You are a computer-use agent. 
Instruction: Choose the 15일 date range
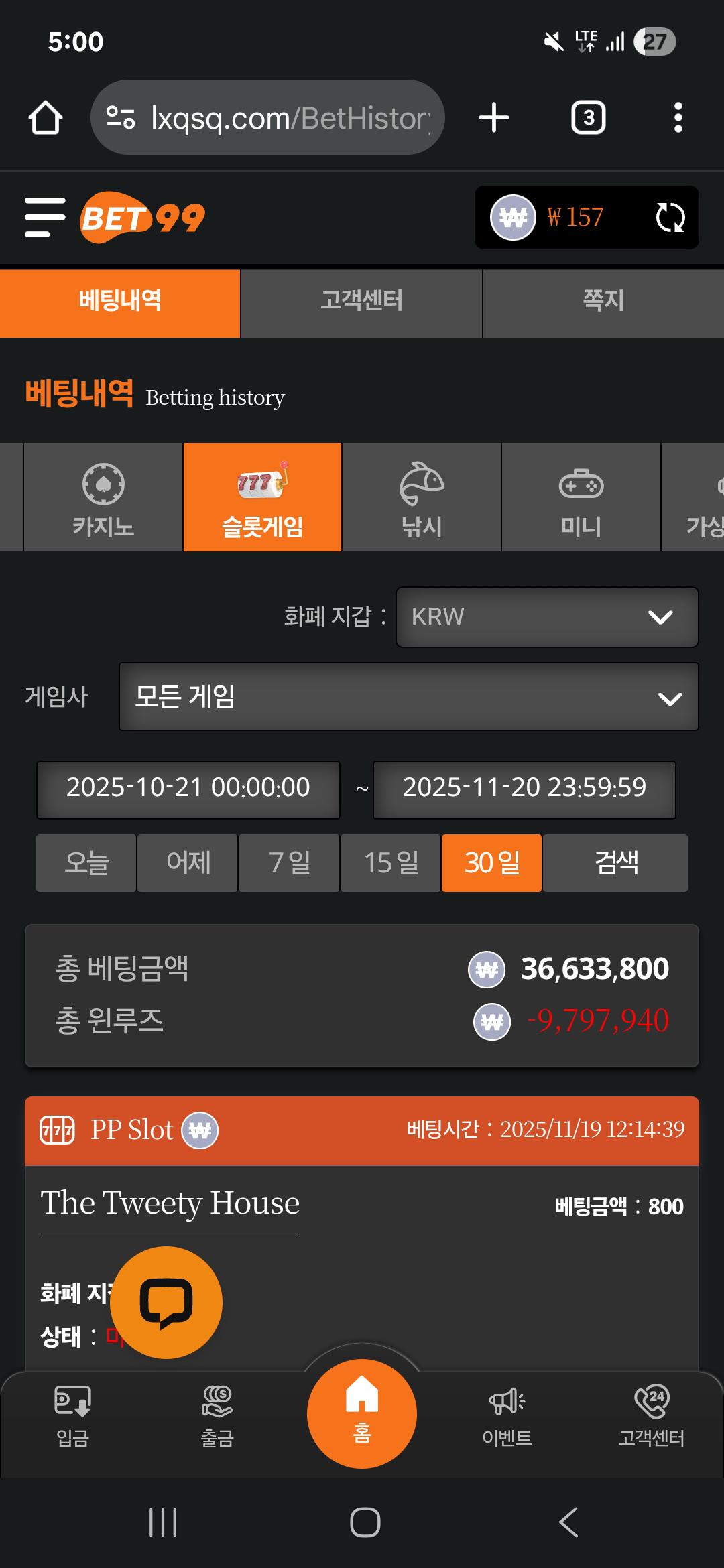tap(391, 863)
